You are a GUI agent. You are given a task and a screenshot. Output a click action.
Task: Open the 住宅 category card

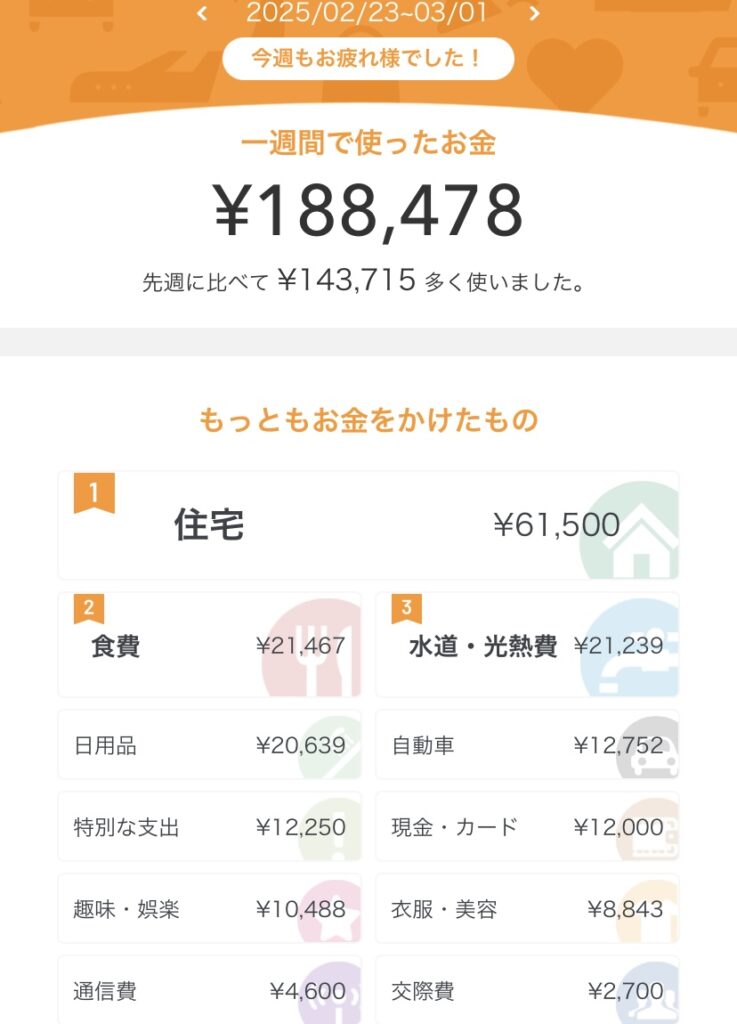(x=368, y=525)
